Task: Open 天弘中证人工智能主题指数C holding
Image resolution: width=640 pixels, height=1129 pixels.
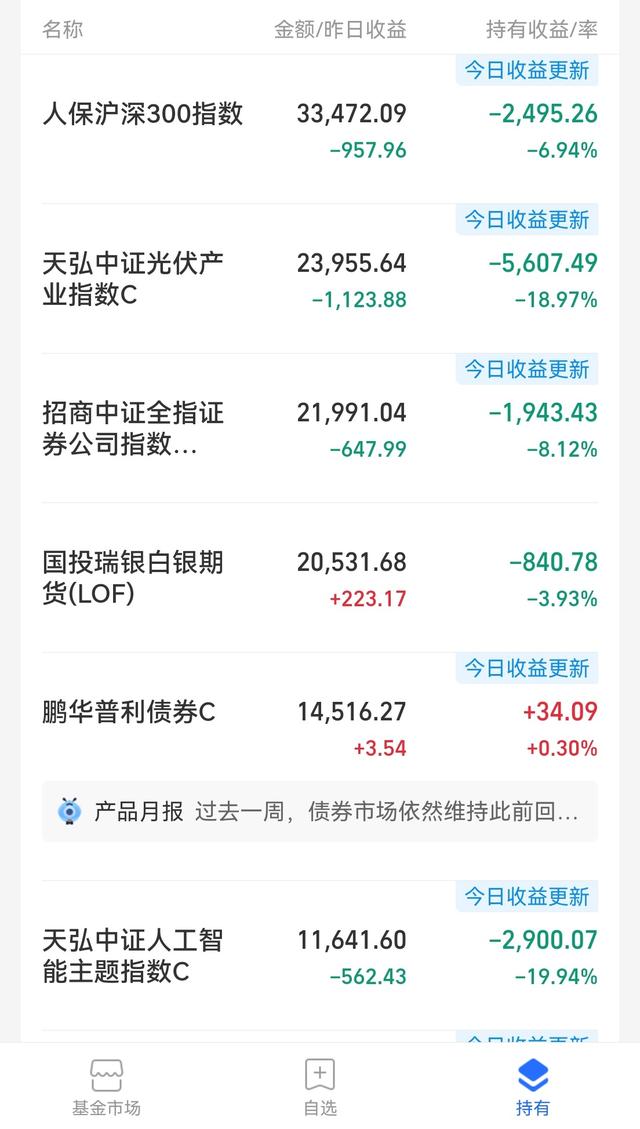Action: 320,955
